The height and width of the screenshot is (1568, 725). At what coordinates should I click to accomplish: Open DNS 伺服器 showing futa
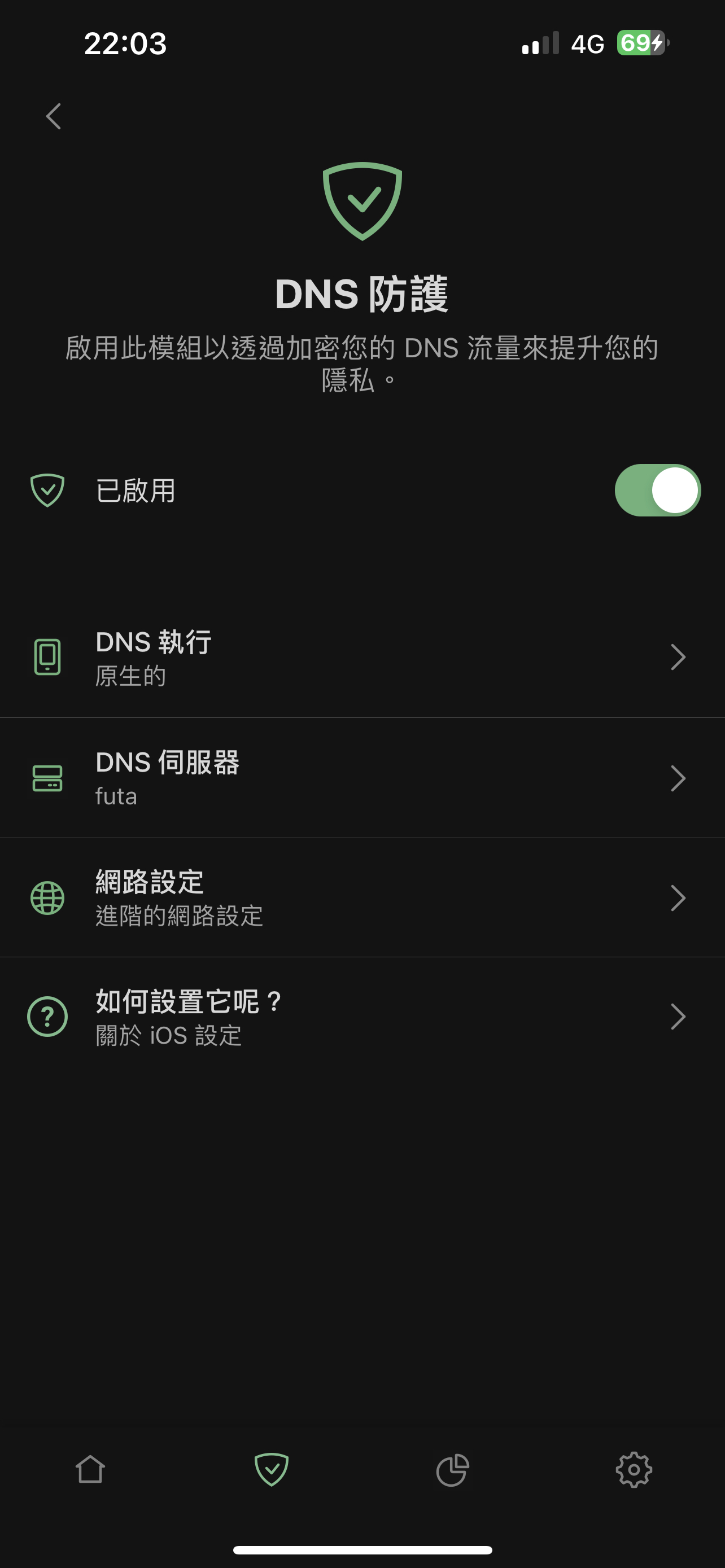pos(362,778)
